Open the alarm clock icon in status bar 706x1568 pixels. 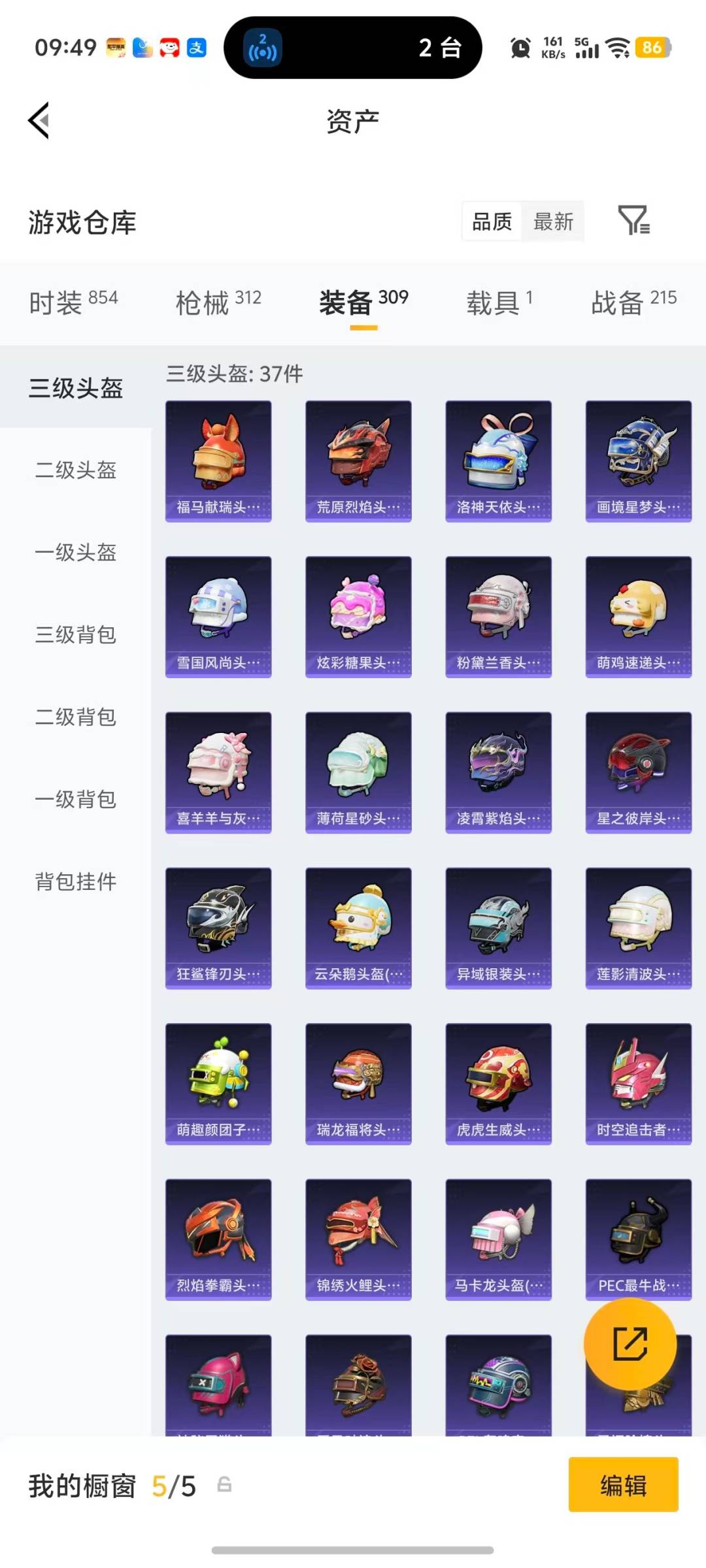pyautogui.click(x=520, y=48)
